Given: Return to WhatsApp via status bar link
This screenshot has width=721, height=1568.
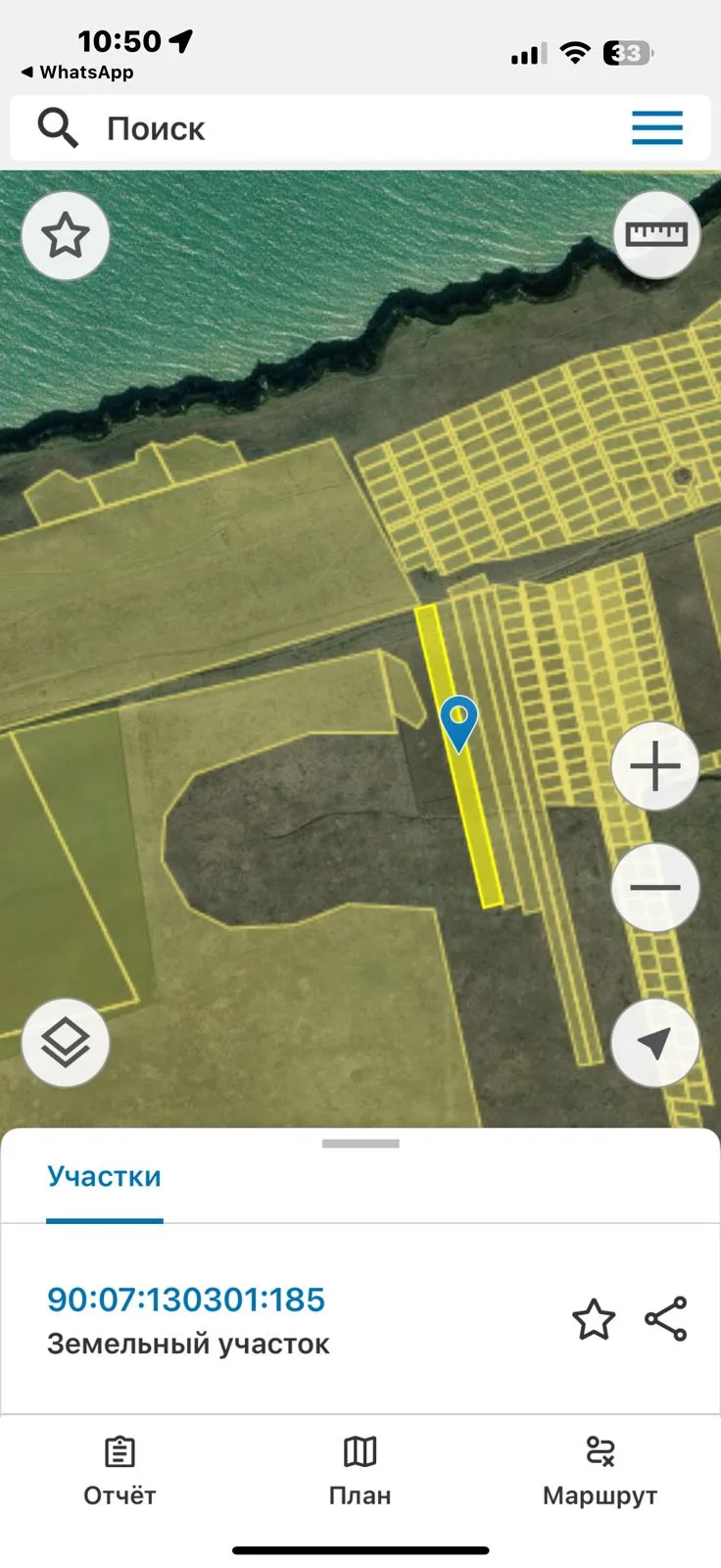Looking at the screenshot, I should 78,73.
